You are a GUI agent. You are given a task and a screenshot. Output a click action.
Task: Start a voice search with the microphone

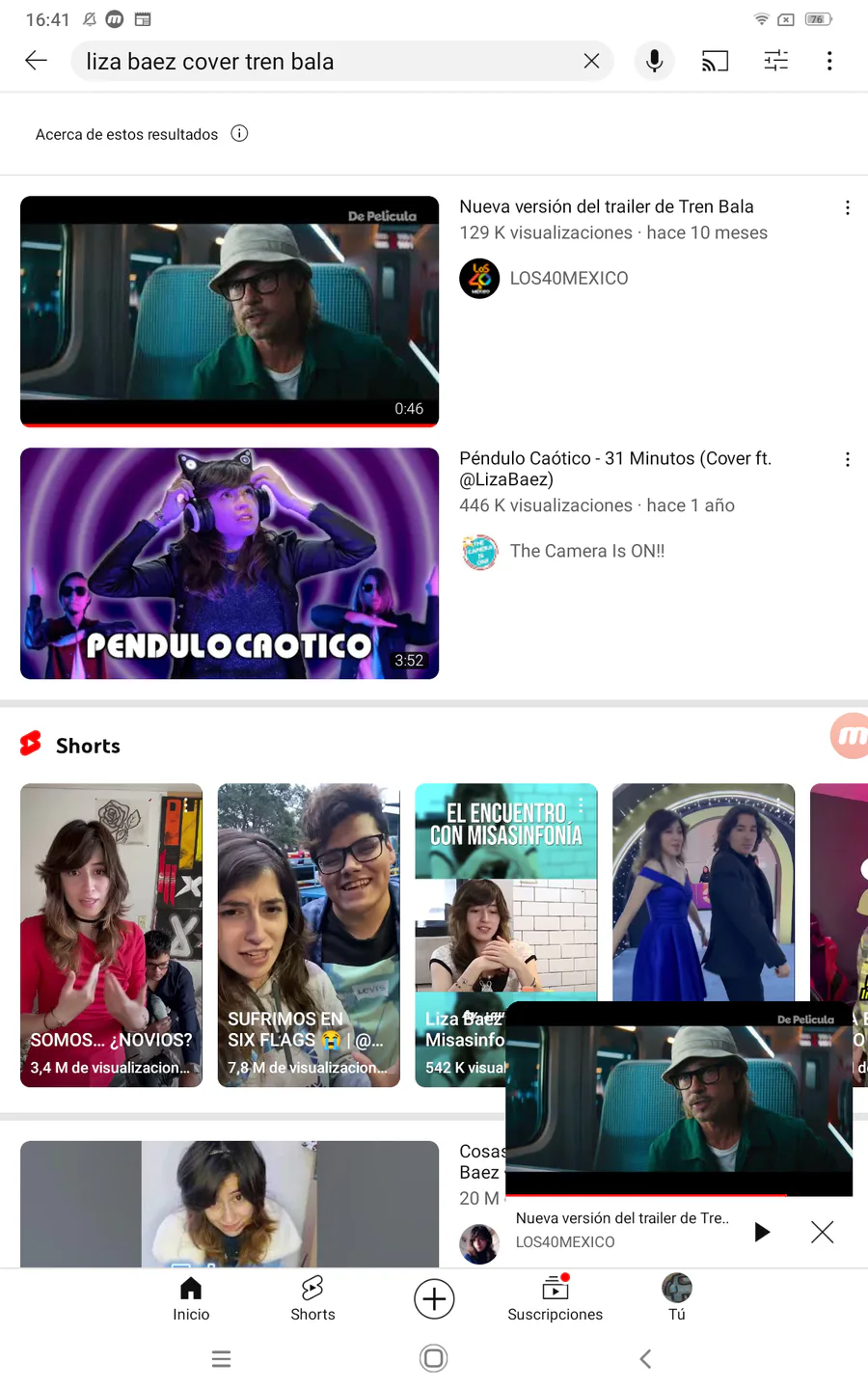pyautogui.click(x=654, y=61)
